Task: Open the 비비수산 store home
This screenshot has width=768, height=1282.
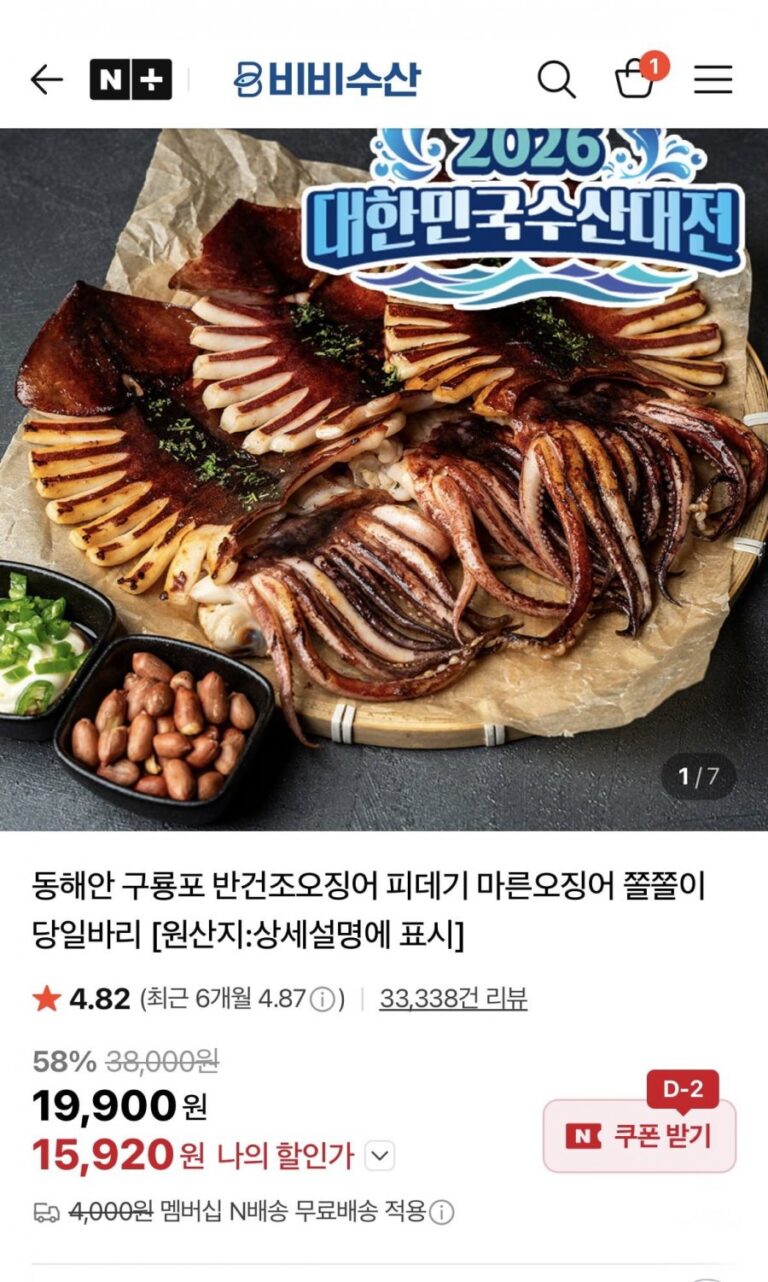Action: [328, 80]
